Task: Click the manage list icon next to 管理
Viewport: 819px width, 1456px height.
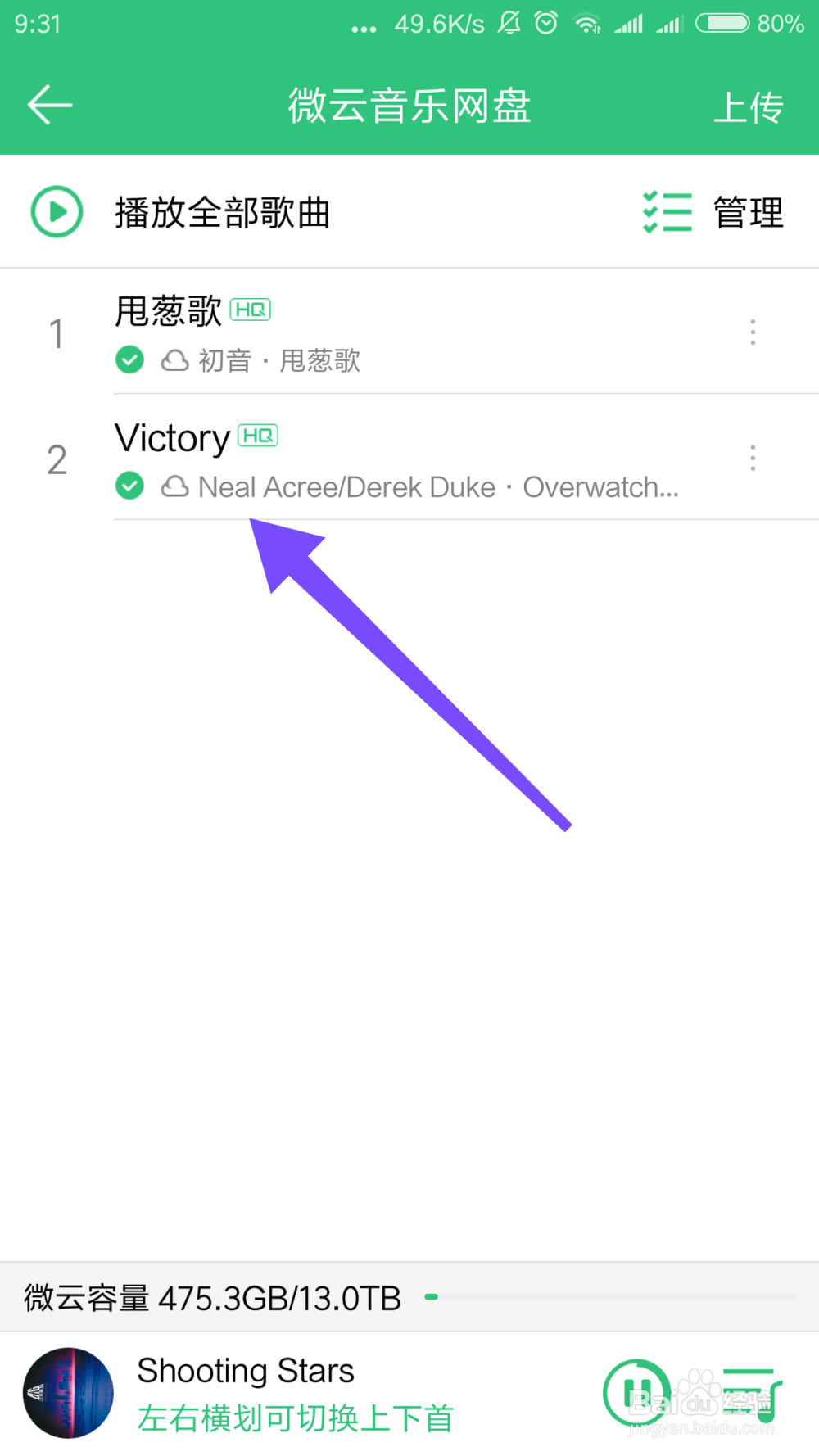Action: [x=667, y=211]
